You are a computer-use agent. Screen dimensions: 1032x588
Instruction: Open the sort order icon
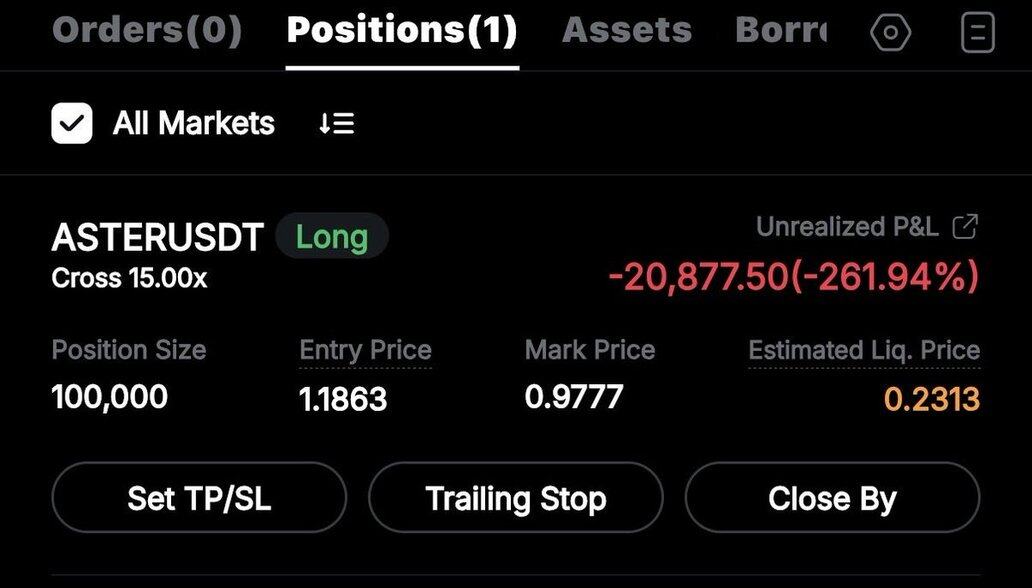[x=336, y=124]
